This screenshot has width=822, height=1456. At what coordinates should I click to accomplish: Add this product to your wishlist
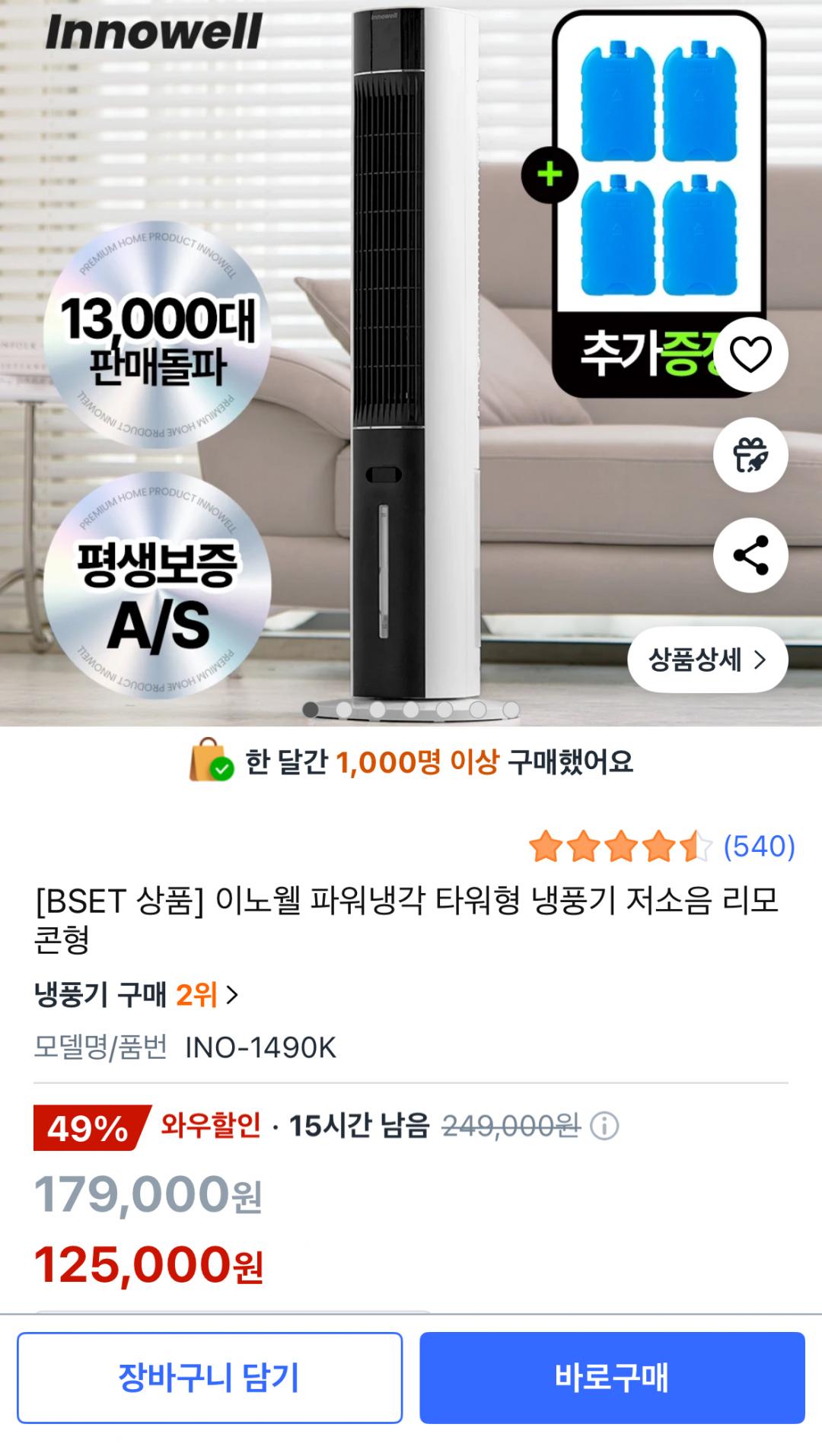(x=750, y=354)
